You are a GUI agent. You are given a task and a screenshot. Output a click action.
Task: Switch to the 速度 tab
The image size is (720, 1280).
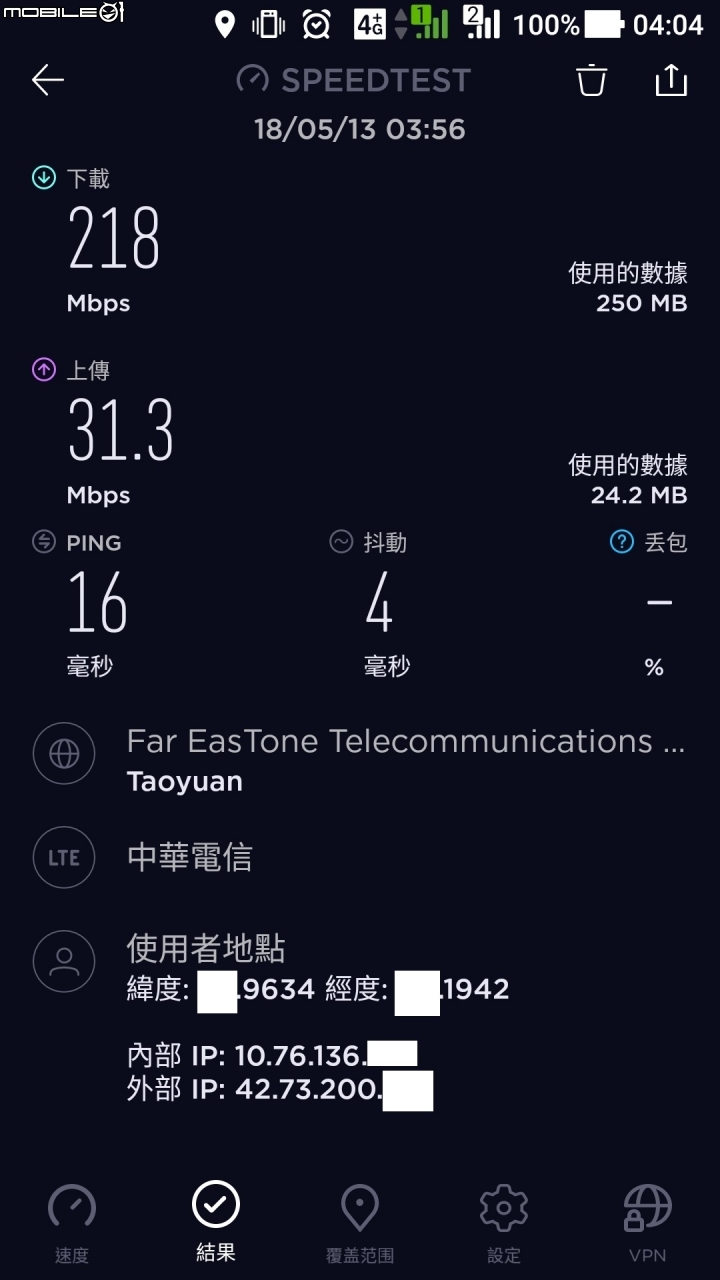pos(72,1223)
